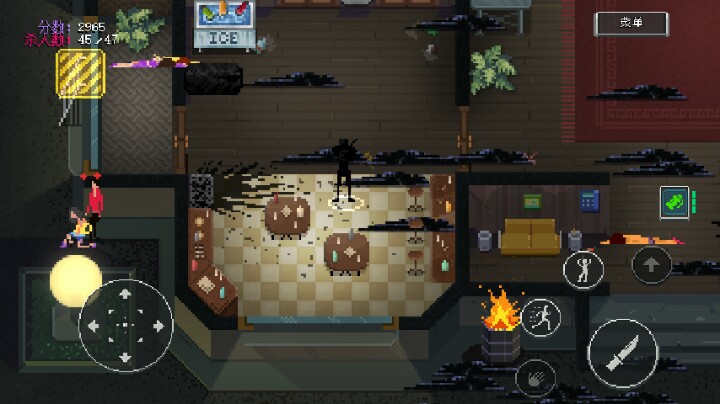Tap the left arrow on the D-pad
The image size is (720, 404).
tap(93, 325)
